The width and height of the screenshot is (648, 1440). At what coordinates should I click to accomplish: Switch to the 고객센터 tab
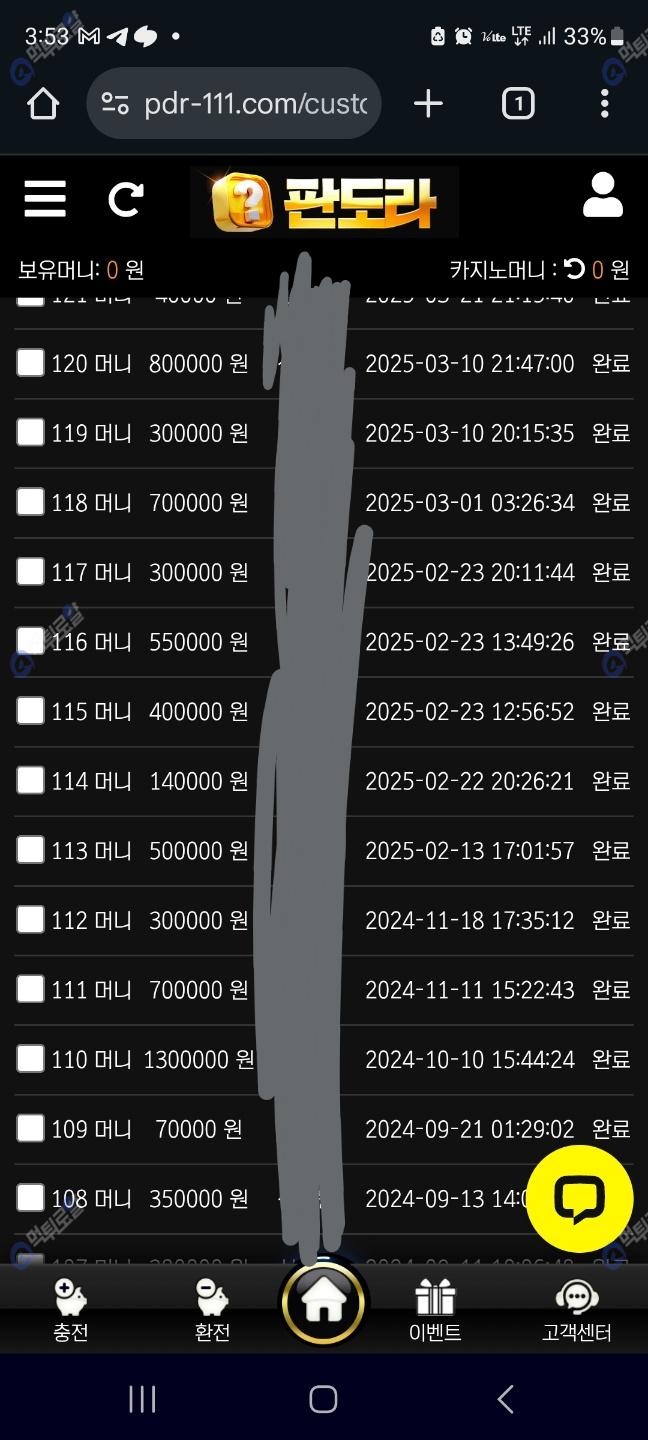[x=576, y=1310]
